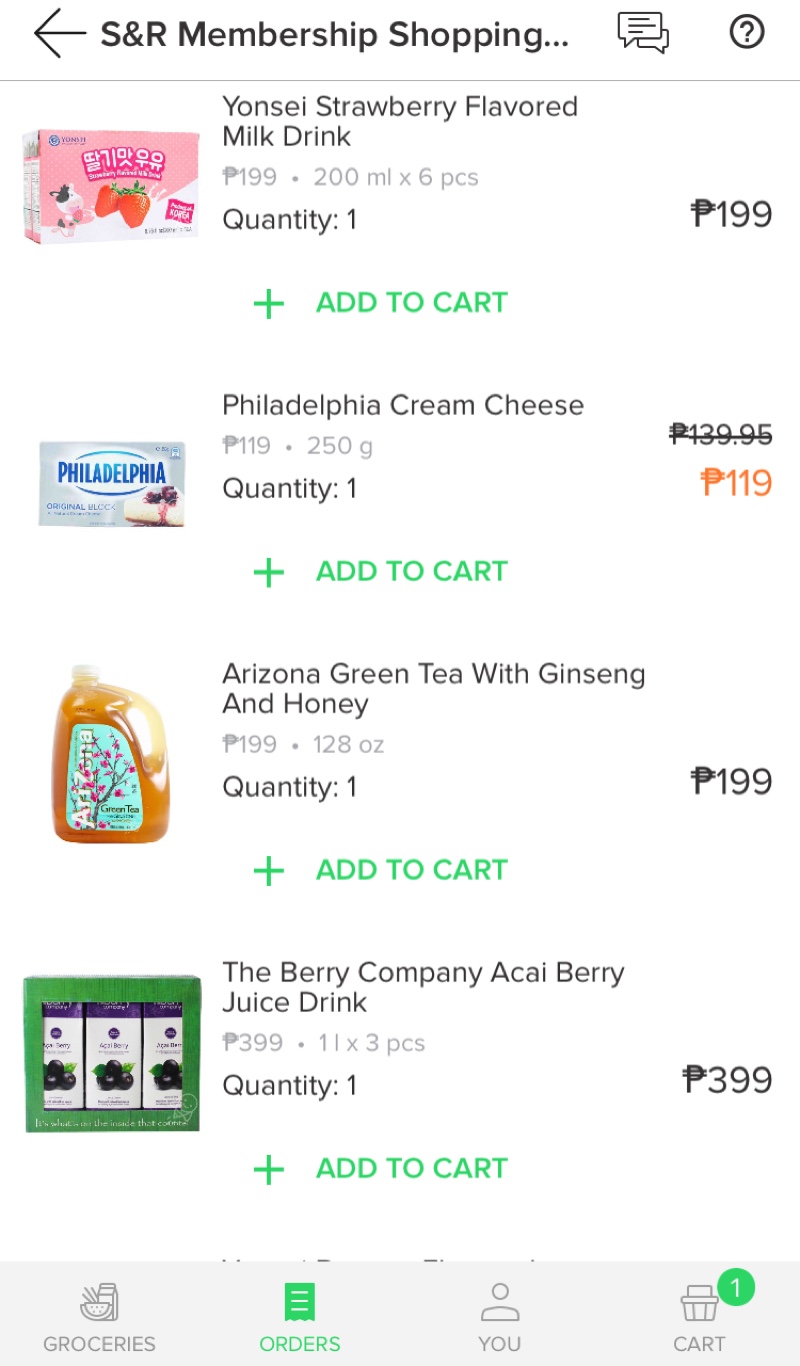View the Cart tab

click(700, 1316)
